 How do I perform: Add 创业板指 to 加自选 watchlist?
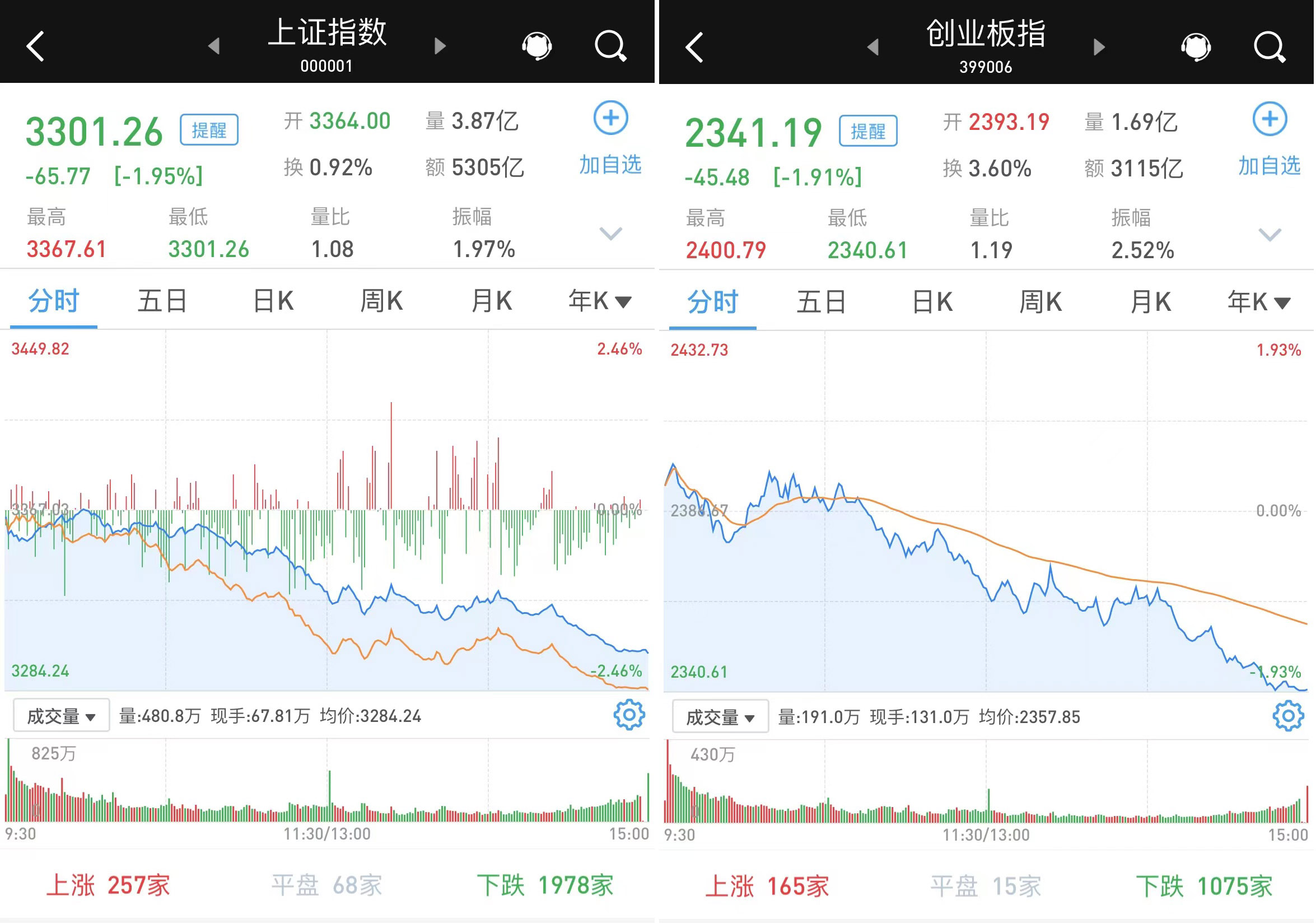click(x=1270, y=140)
